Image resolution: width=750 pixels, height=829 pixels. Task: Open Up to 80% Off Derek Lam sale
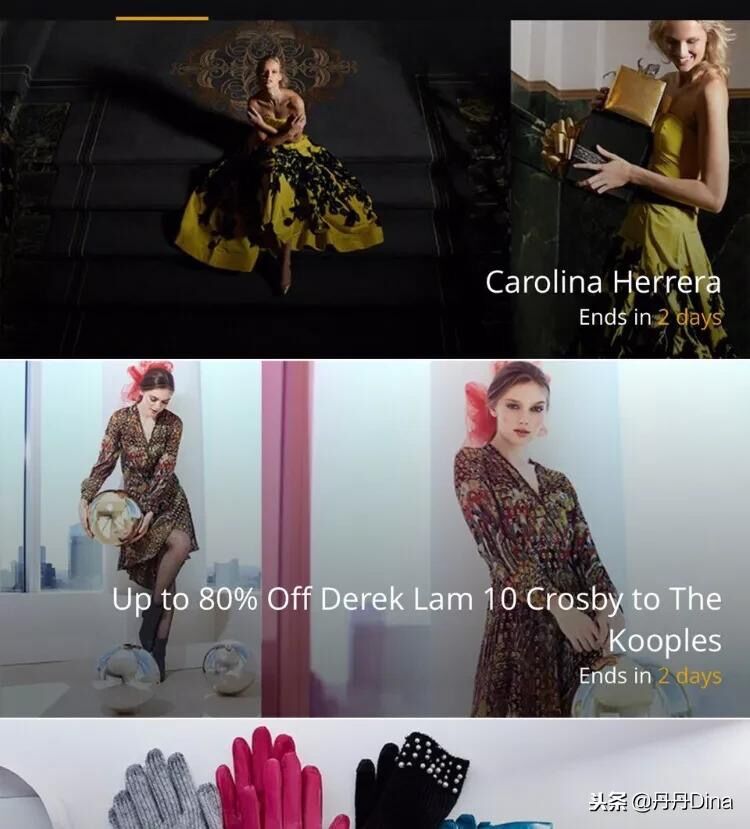[x=375, y=538]
